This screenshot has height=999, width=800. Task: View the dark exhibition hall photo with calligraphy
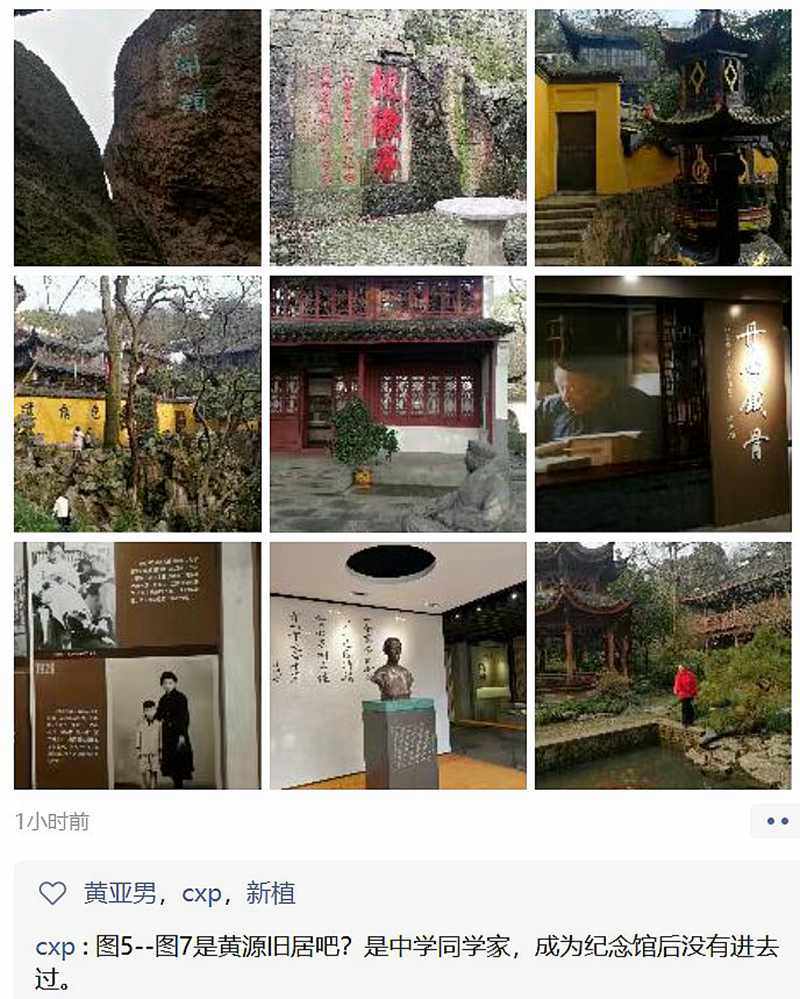click(662, 403)
